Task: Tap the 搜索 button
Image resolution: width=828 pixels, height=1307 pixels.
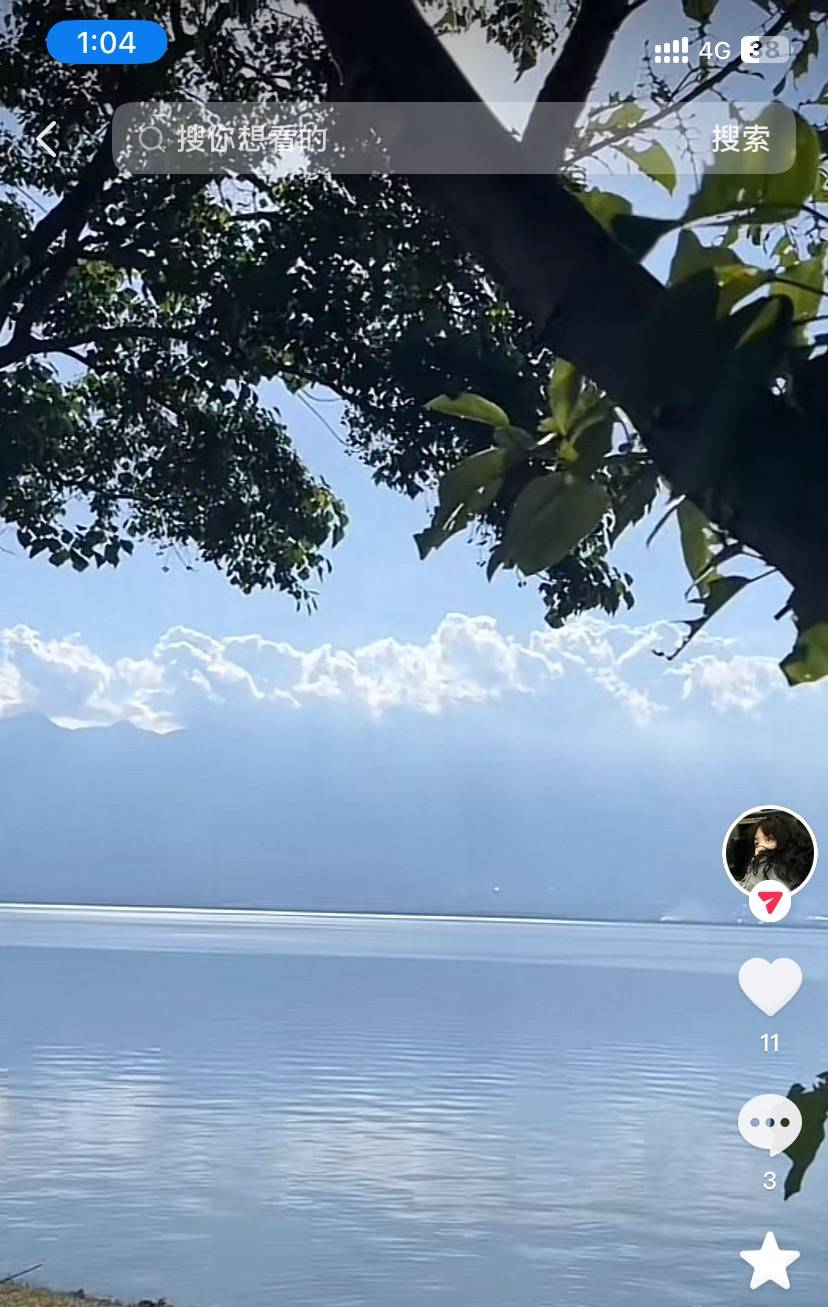Action: pos(740,139)
